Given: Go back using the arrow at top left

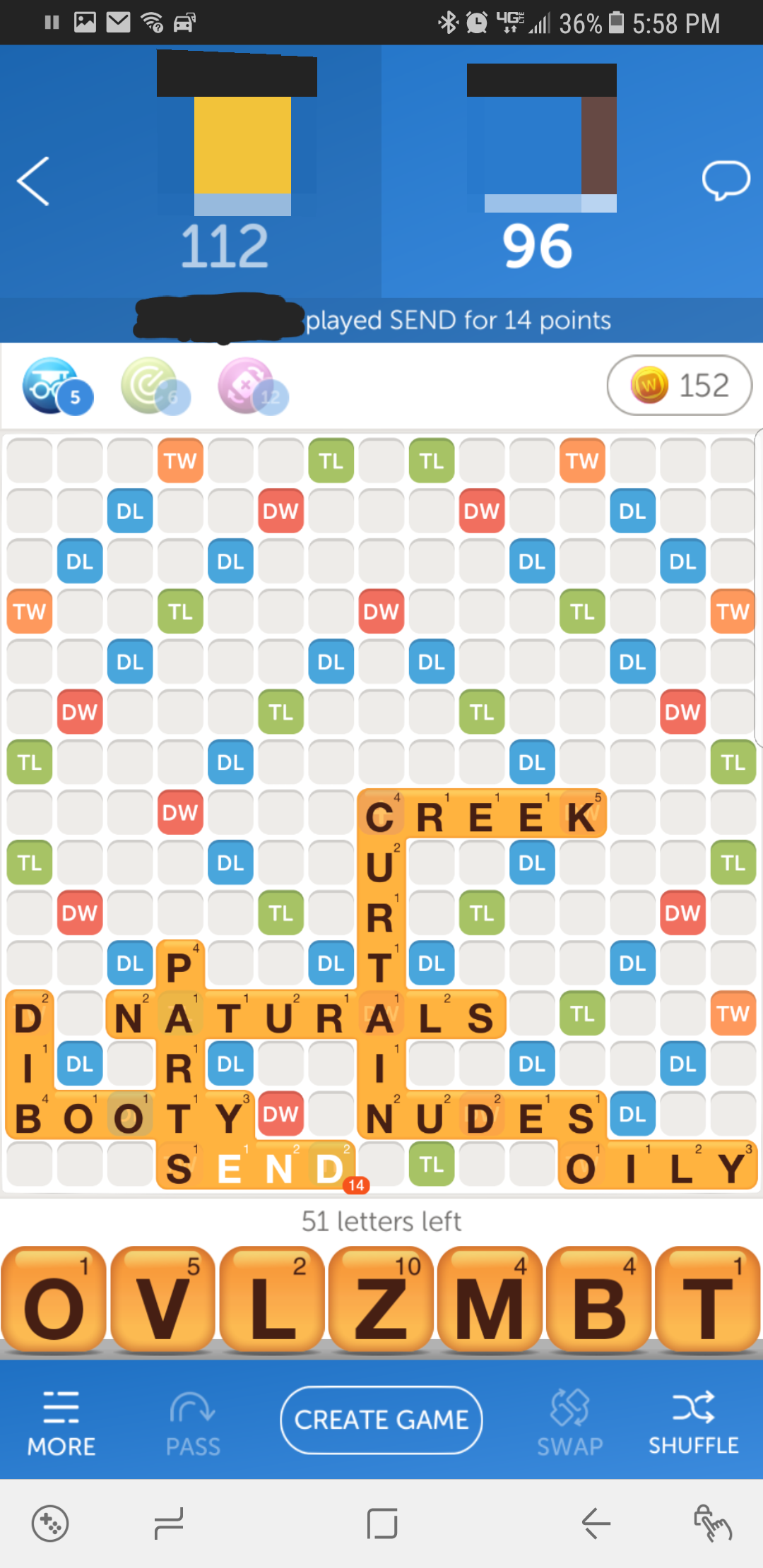Looking at the screenshot, I should click(x=33, y=182).
